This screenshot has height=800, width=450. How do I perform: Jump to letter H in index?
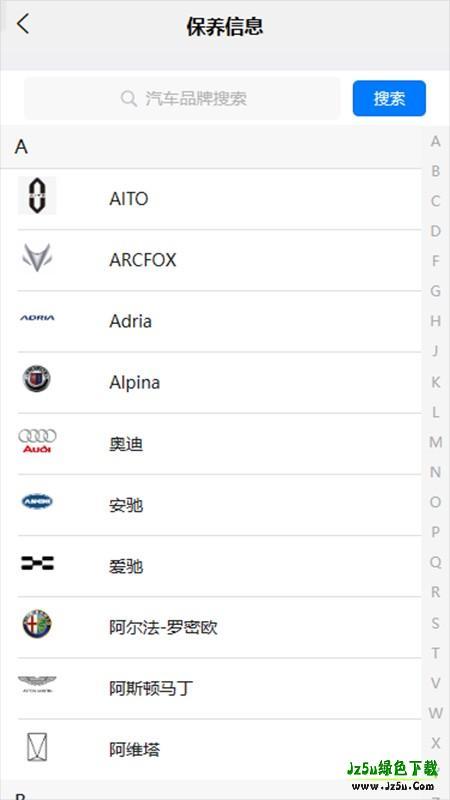435,321
